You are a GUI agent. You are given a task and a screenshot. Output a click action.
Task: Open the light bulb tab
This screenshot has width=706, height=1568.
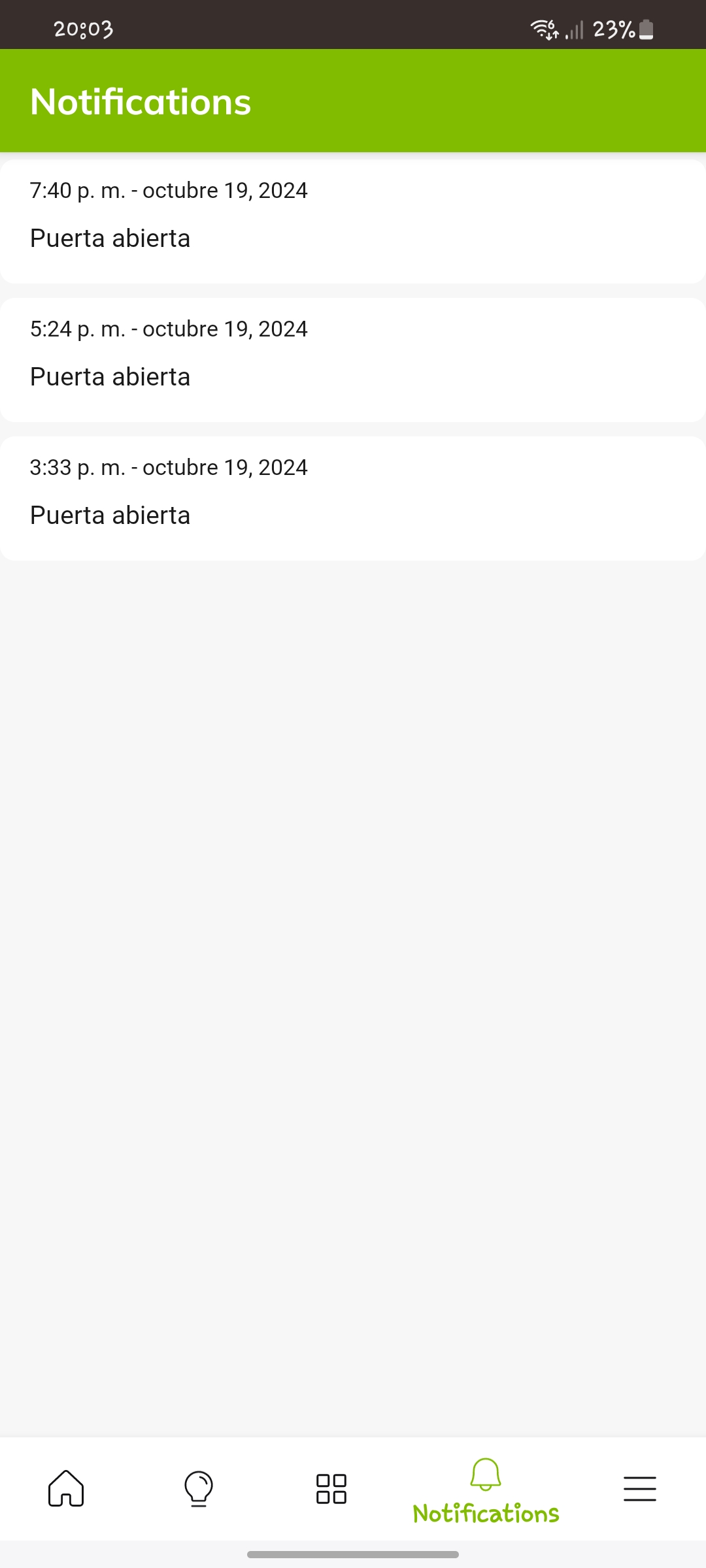[199, 1488]
